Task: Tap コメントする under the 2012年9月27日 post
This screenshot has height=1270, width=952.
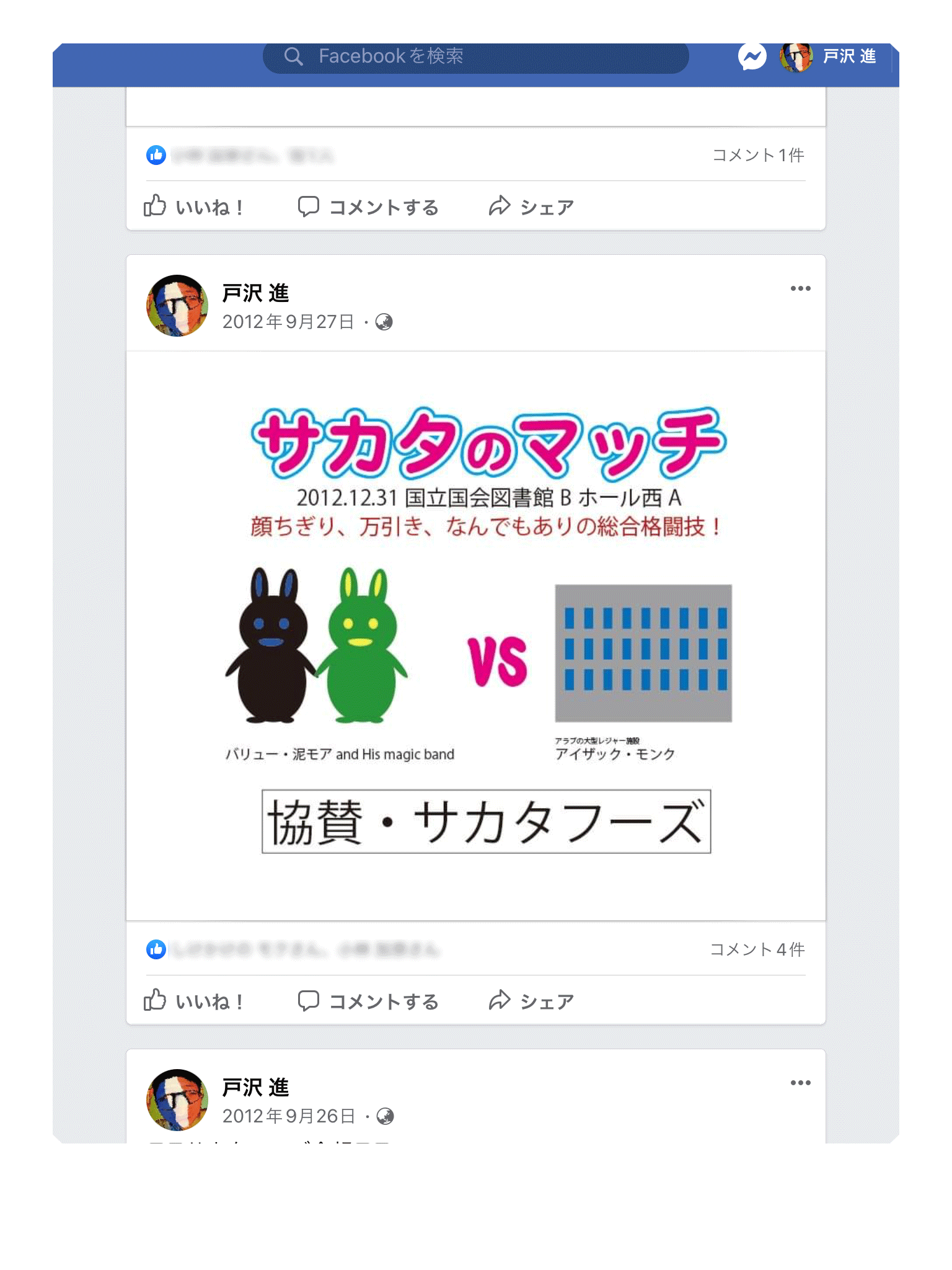Action: (x=369, y=1001)
